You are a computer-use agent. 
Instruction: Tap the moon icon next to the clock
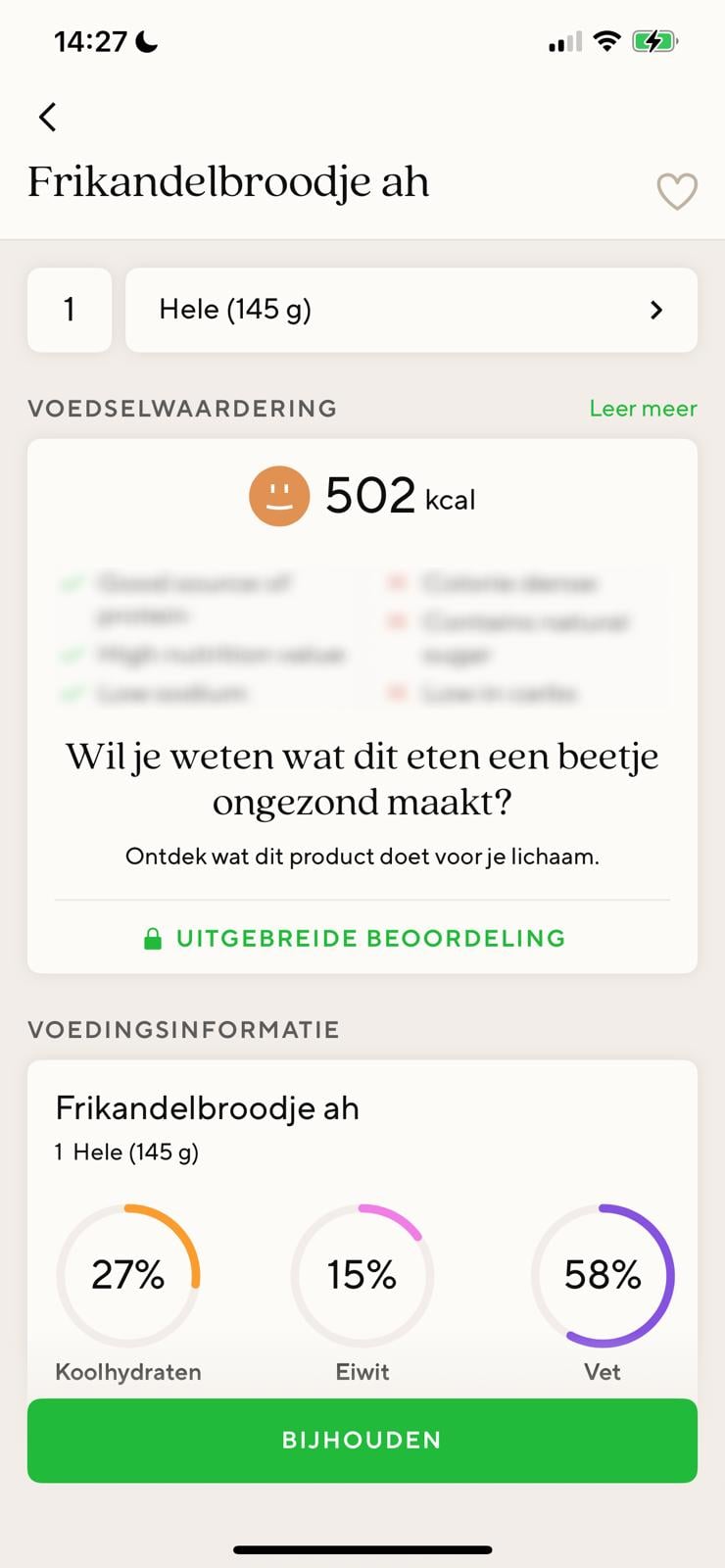click(x=144, y=39)
